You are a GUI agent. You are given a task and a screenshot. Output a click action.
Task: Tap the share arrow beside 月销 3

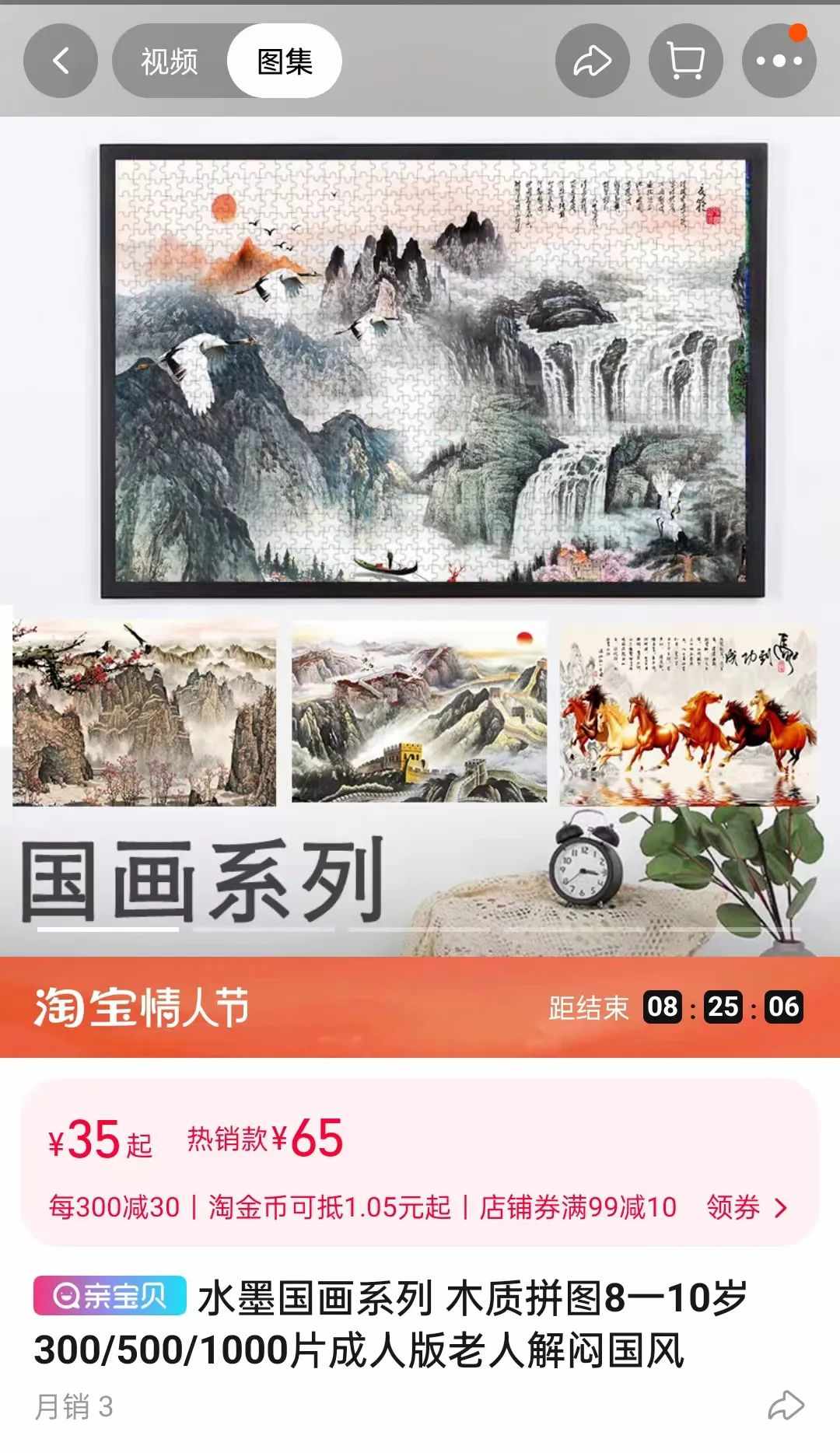coord(786,1406)
